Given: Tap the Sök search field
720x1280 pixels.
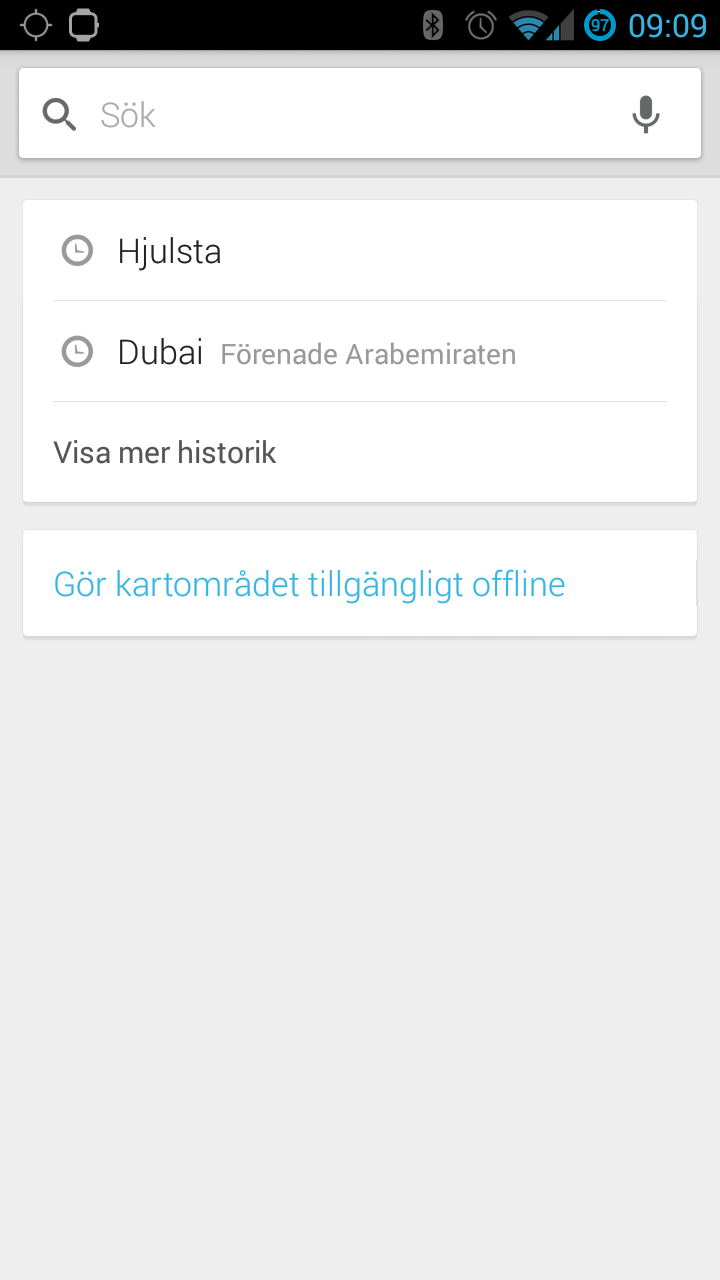Looking at the screenshot, I should [340, 114].
